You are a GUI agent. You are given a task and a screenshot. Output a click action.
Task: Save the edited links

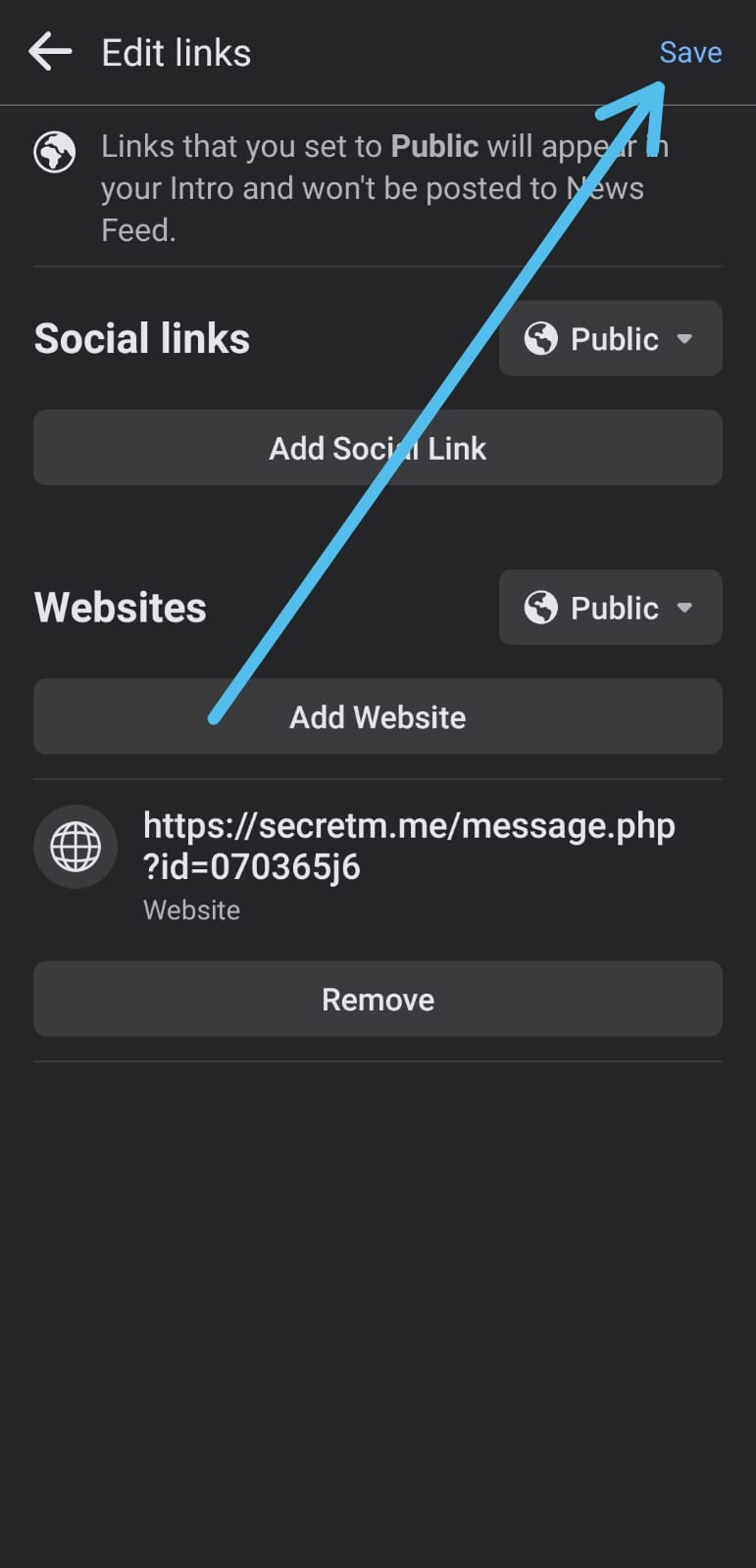tap(690, 52)
